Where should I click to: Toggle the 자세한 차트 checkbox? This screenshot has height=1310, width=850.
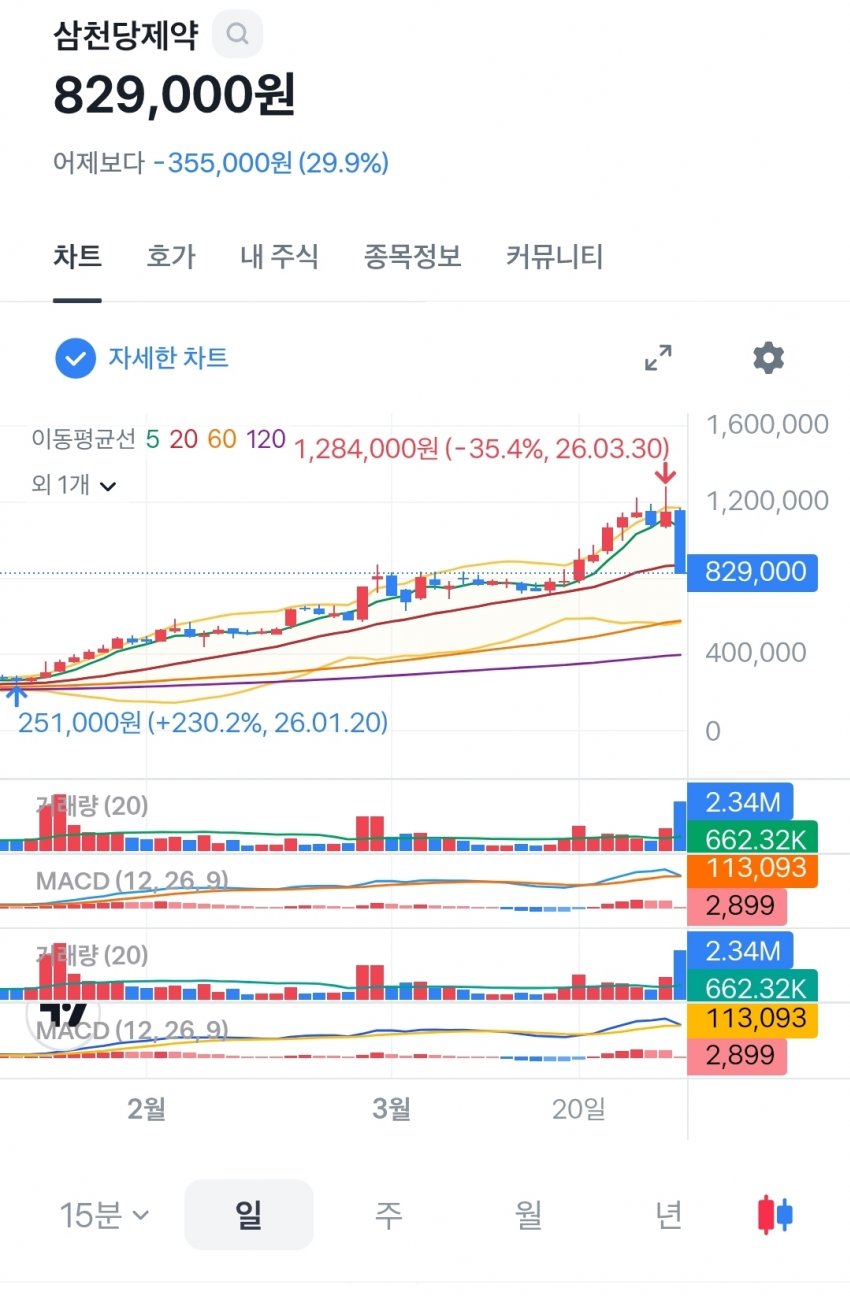[x=75, y=358]
